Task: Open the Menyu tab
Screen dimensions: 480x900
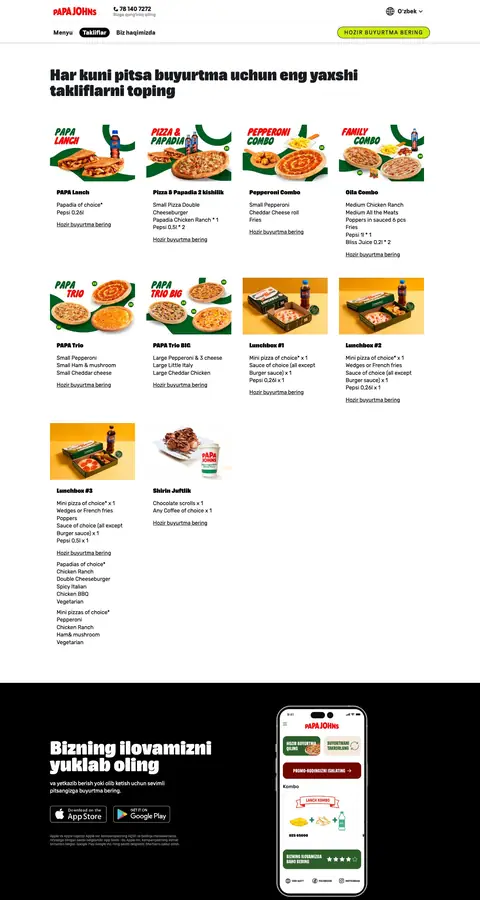Action: [x=63, y=33]
